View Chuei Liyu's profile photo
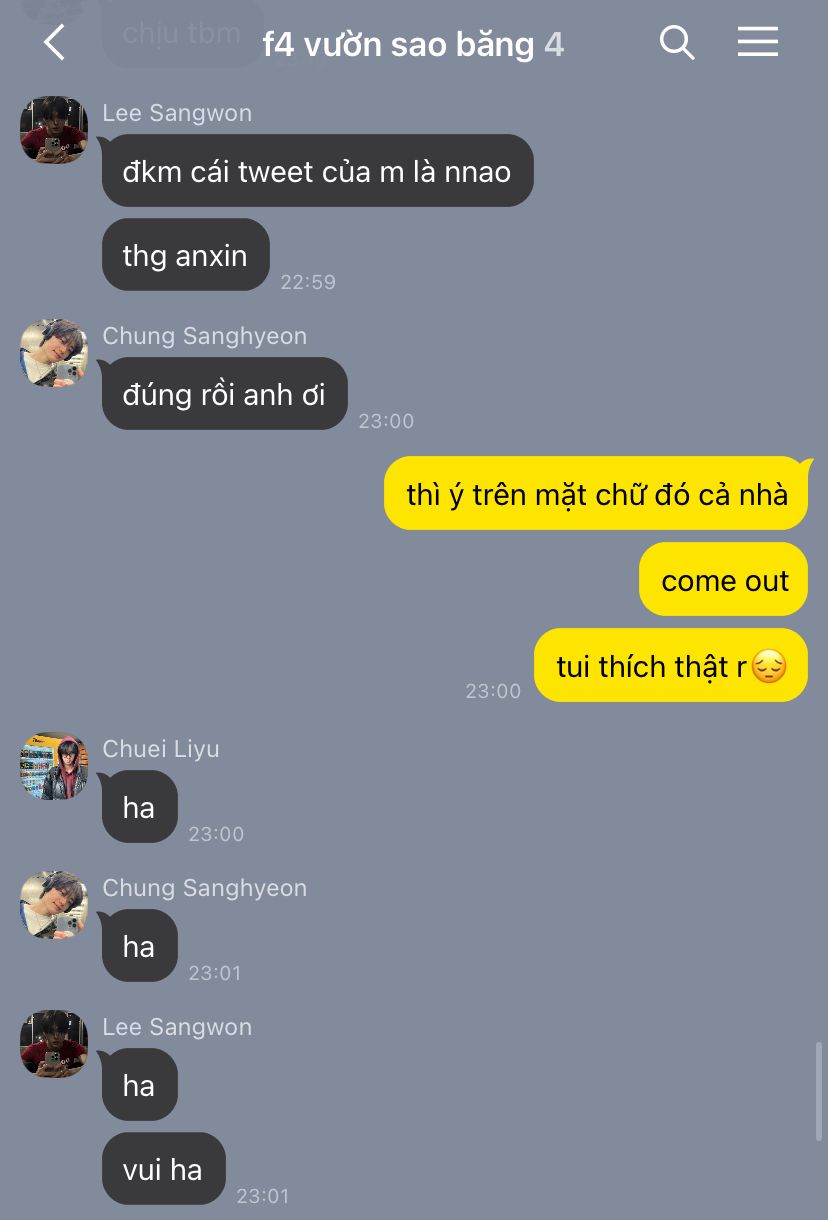The height and width of the screenshot is (1220, 828). (54, 766)
